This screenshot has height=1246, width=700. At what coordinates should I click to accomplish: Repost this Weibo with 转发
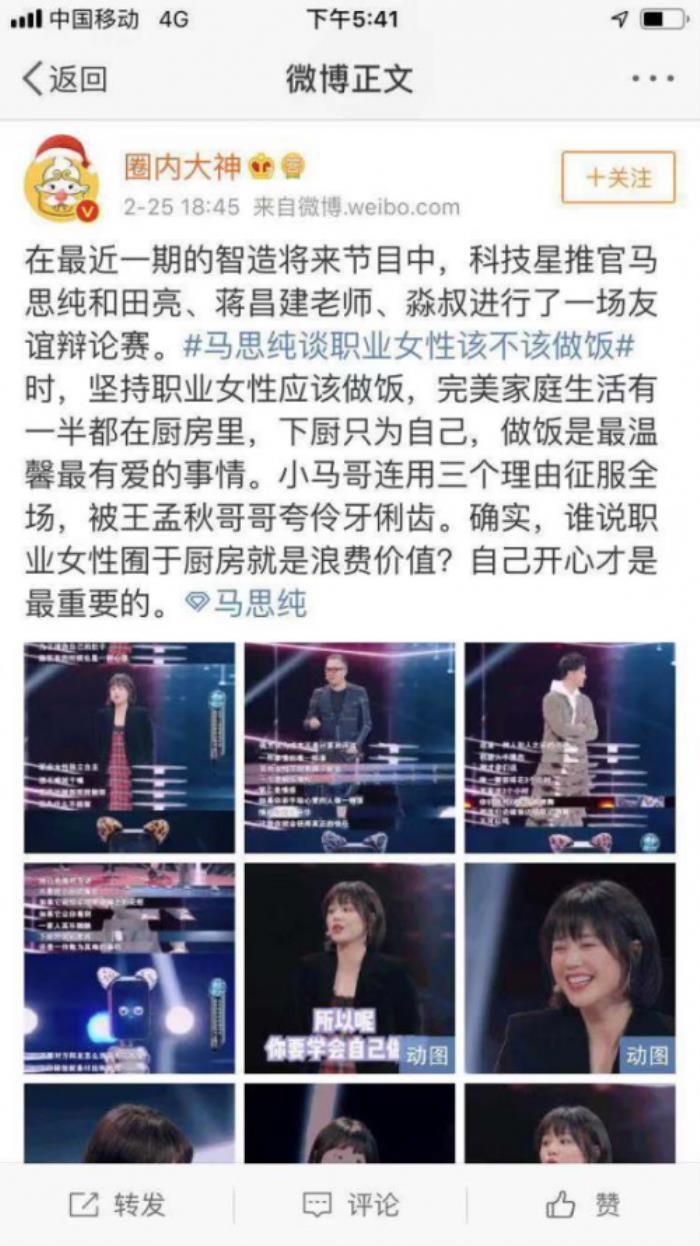click(x=117, y=1205)
